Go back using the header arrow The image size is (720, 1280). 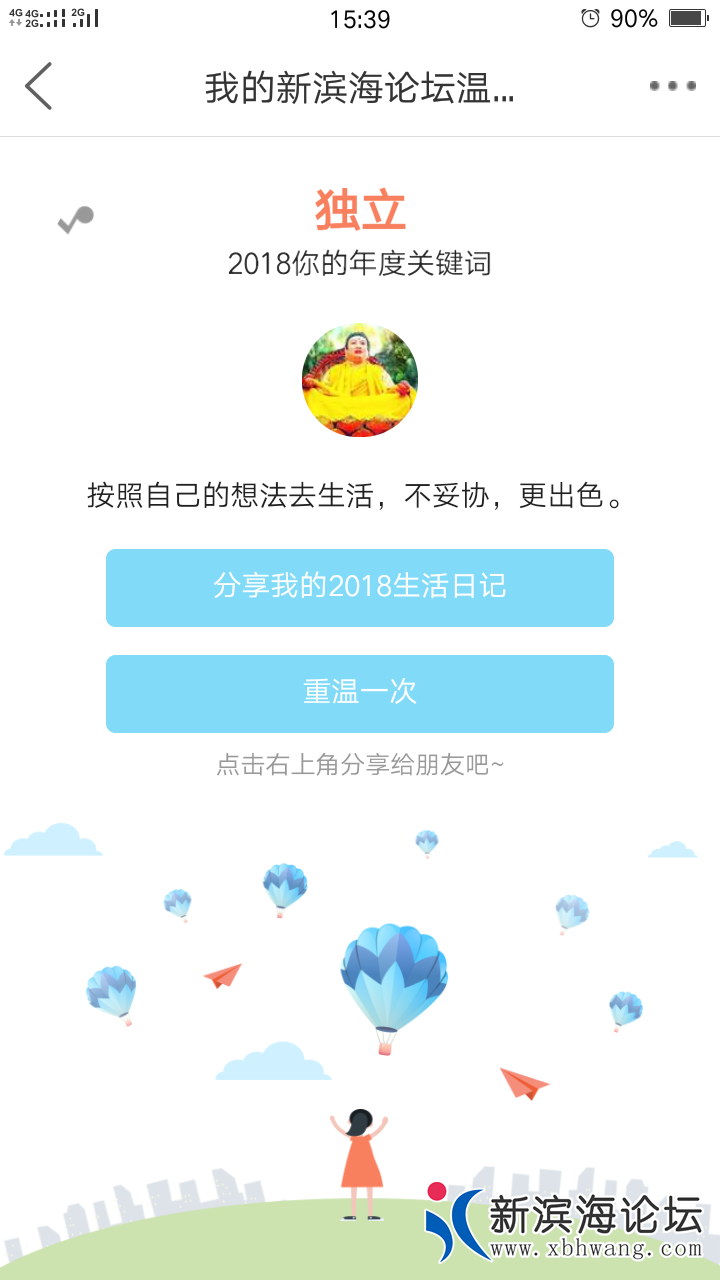(39, 86)
